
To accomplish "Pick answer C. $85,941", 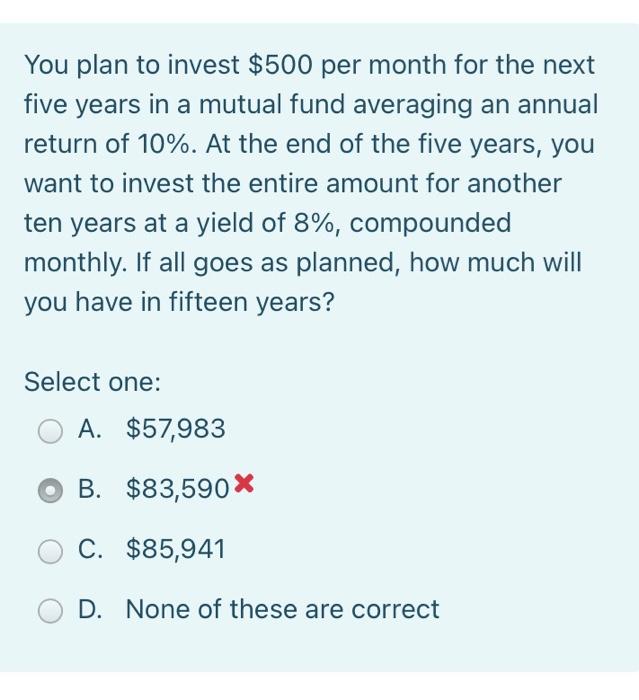I will click(x=51, y=551).
